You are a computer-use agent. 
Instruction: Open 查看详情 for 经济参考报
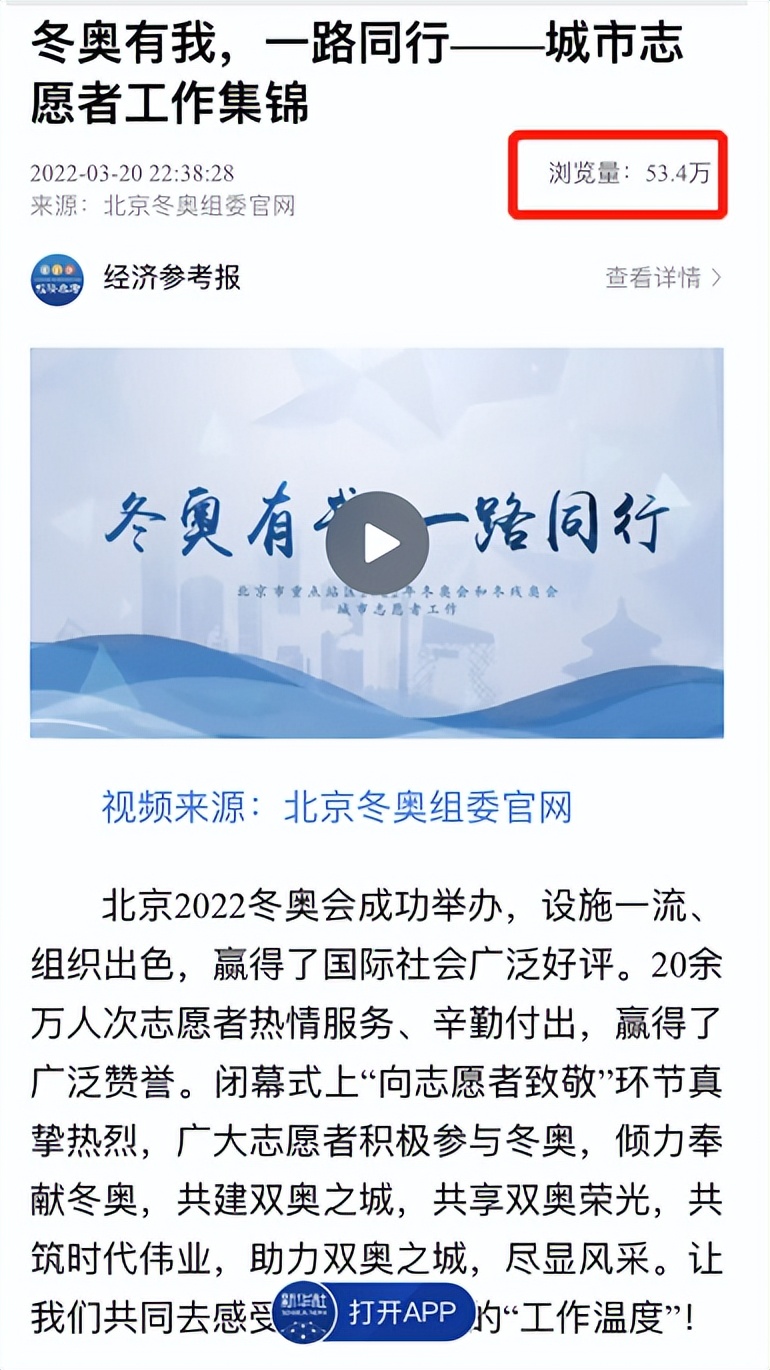click(x=662, y=278)
